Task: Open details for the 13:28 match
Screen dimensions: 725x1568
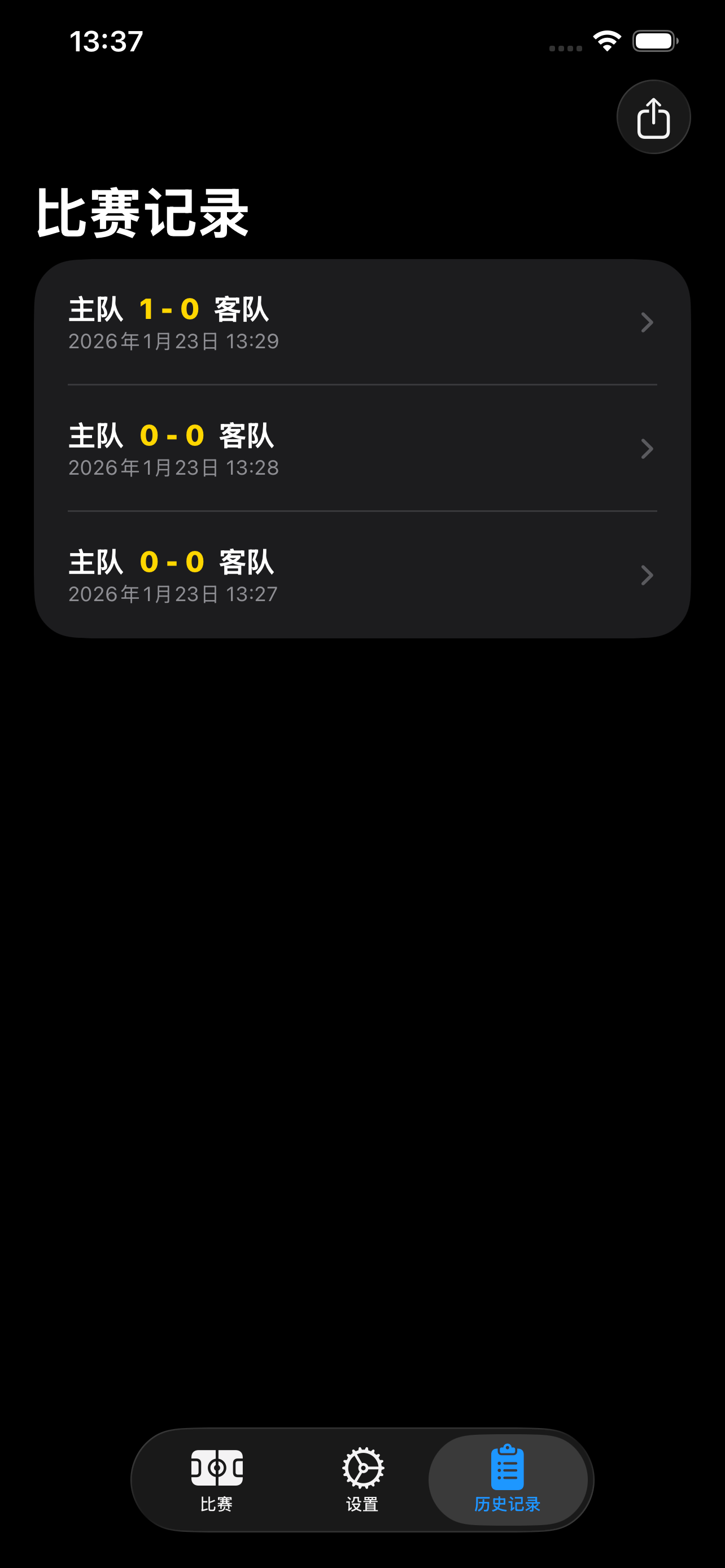Action: 362,449
